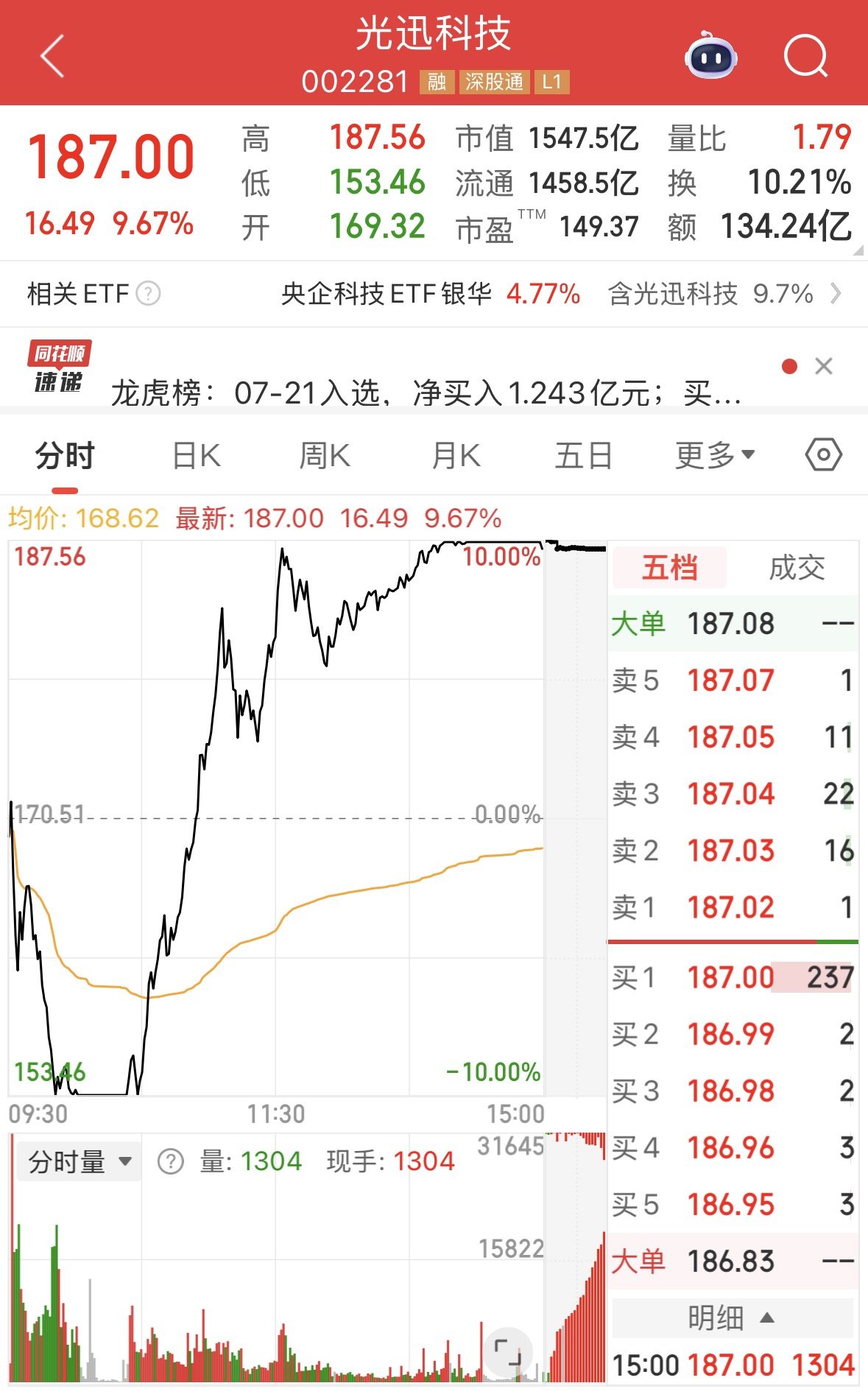Switch to 月K chart tab
This screenshot has width=868, height=1397.
coord(456,456)
